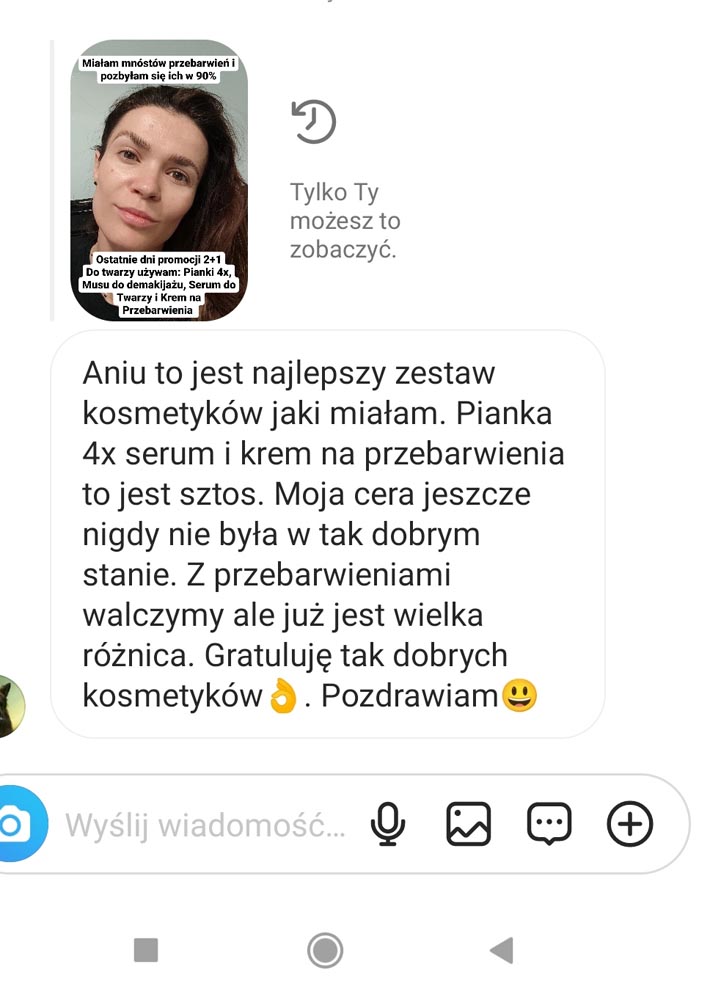Record a voice message with microphone
The height and width of the screenshot is (1000, 721).
pos(388,825)
